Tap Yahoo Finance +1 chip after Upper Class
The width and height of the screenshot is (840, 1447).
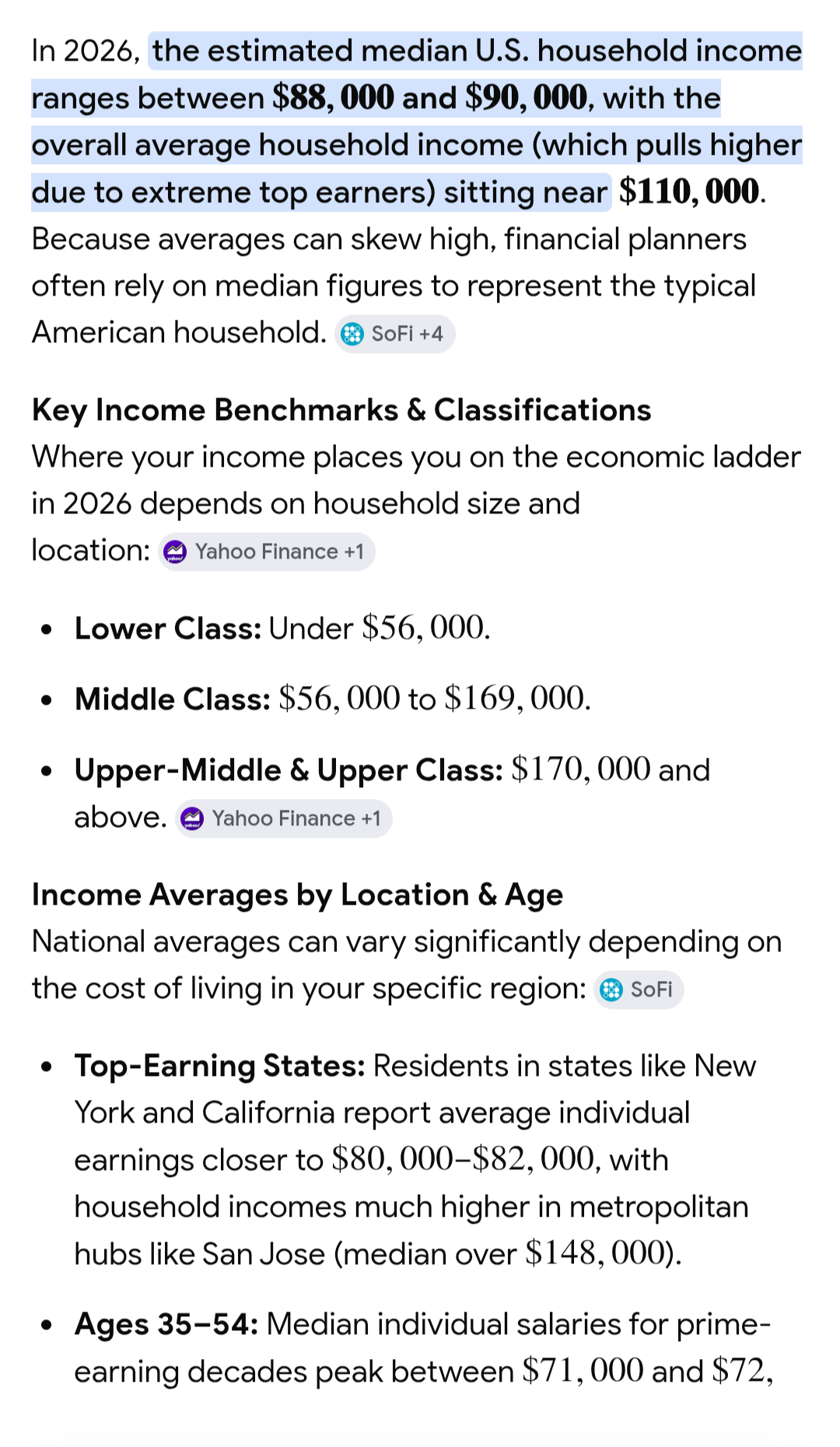(284, 819)
